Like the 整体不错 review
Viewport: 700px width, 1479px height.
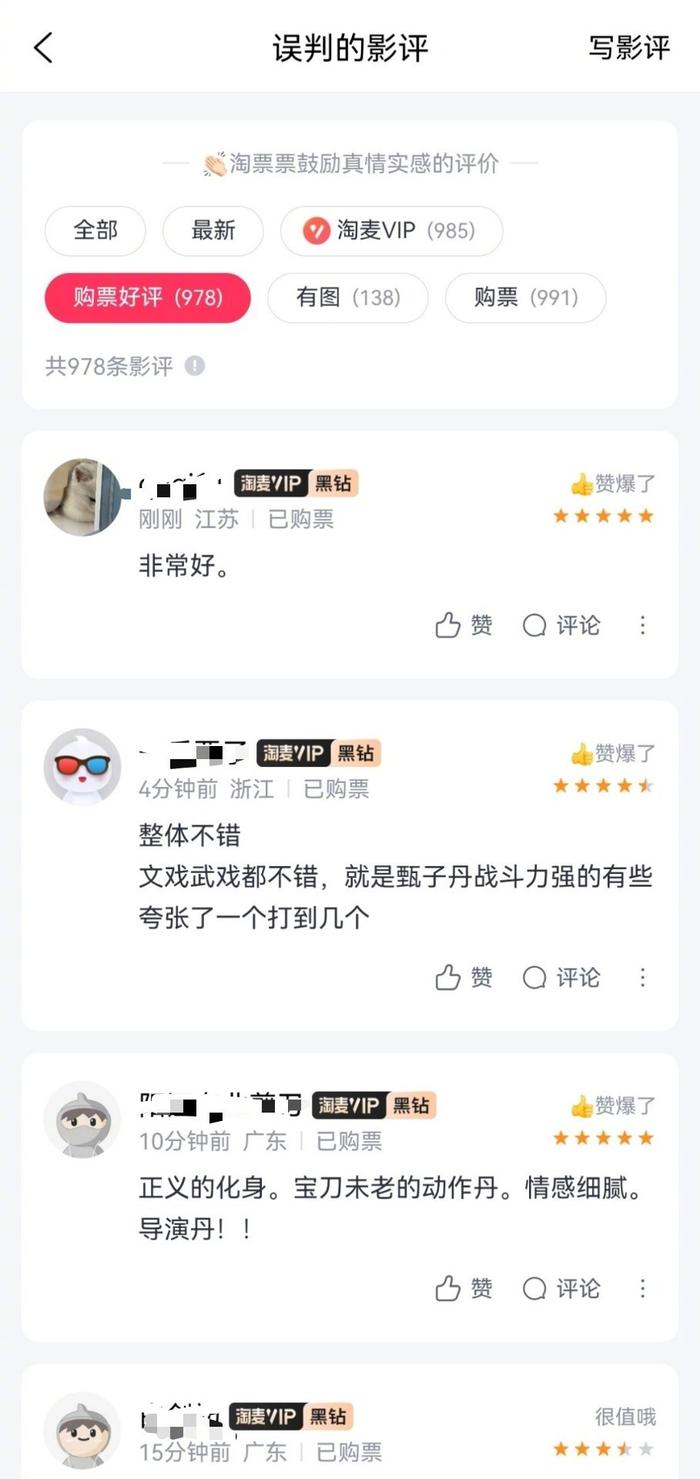[464, 978]
